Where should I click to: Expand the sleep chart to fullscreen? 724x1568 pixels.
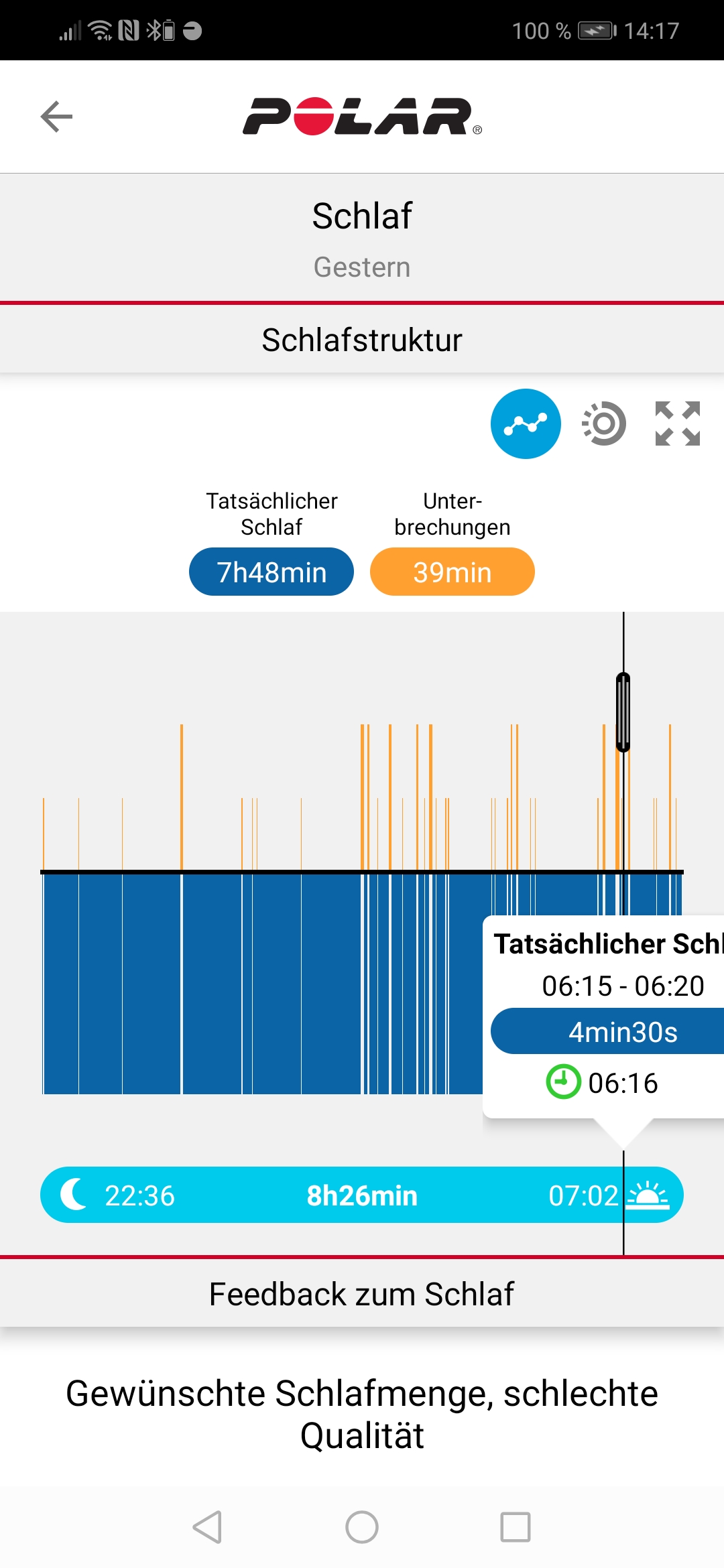(677, 423)
